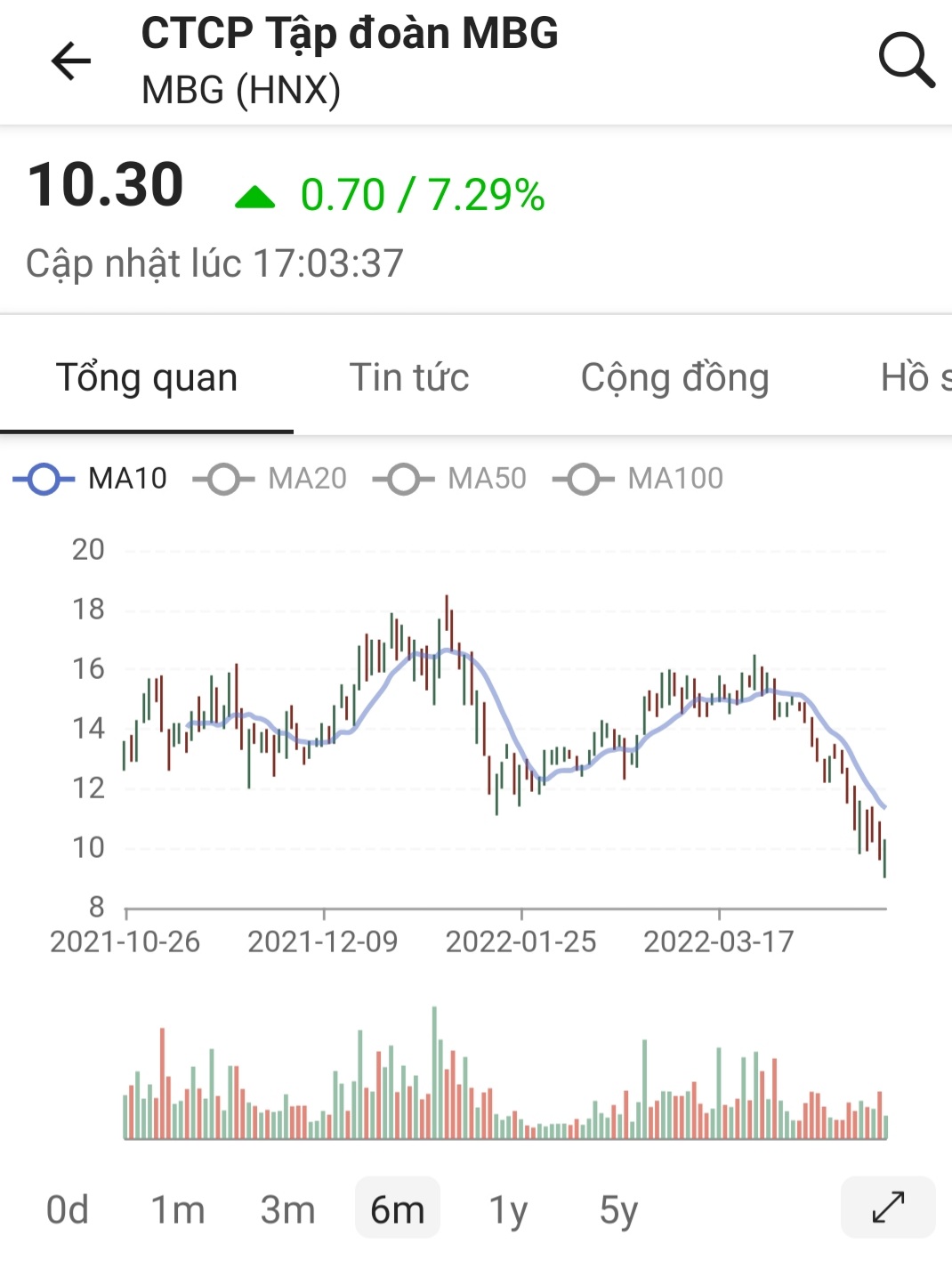The height and width of the screenshot is (1269, 952).
Task: Go back using the arrow icon
Action: click(x=71, y=61)
